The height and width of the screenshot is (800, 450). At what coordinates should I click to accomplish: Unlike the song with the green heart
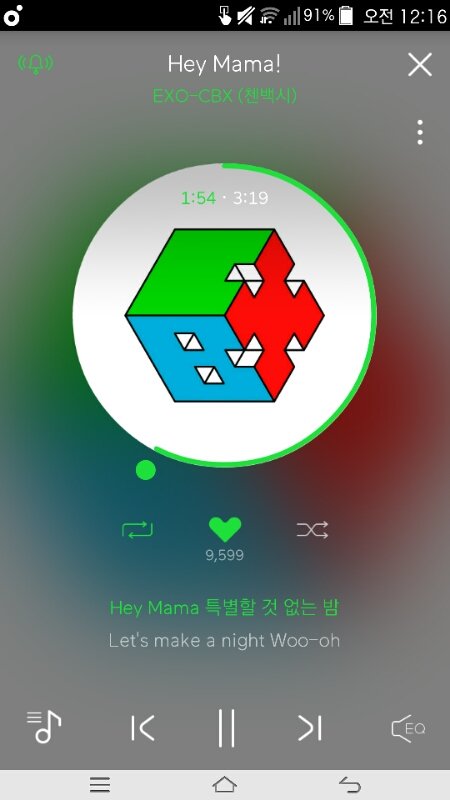(225, 529)
